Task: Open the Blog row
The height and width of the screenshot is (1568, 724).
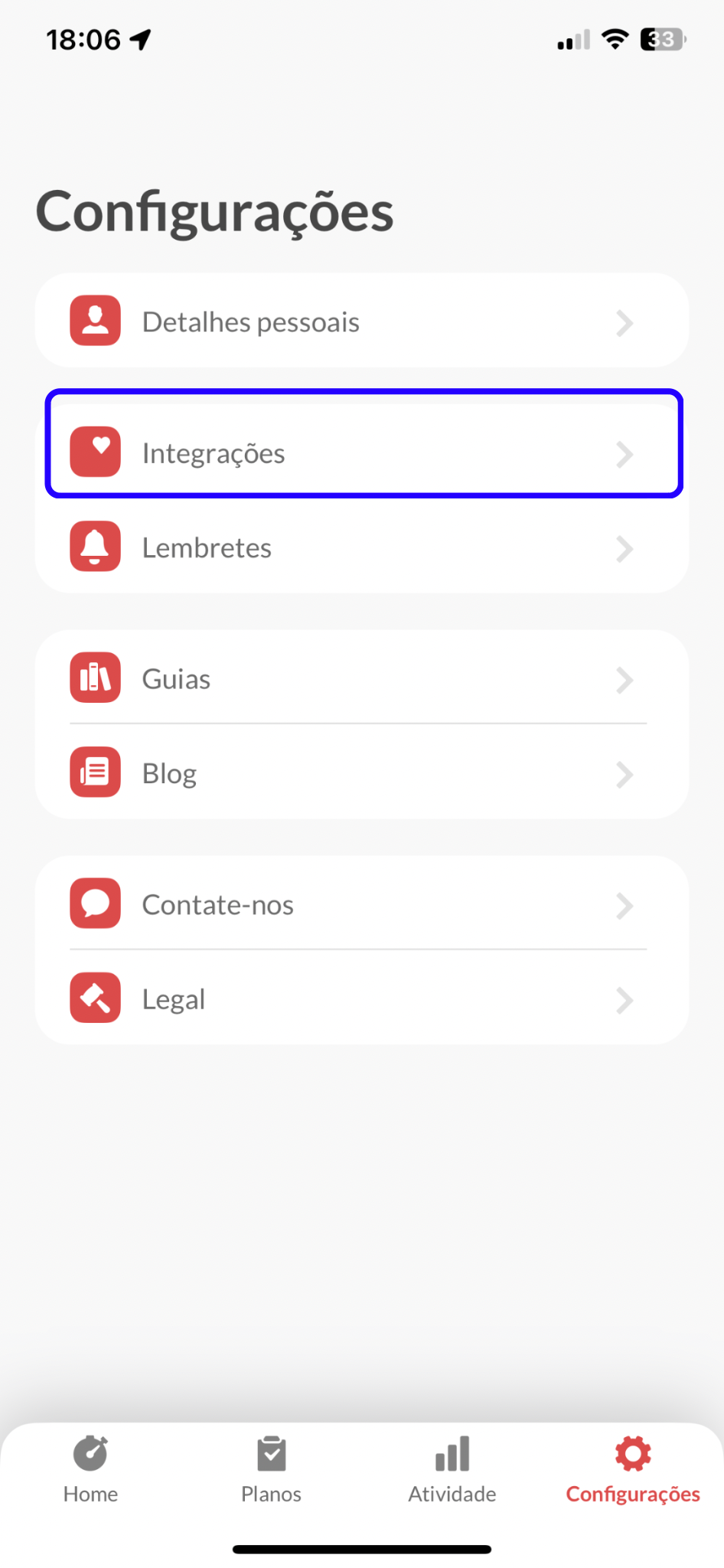Action: point(362,773)
